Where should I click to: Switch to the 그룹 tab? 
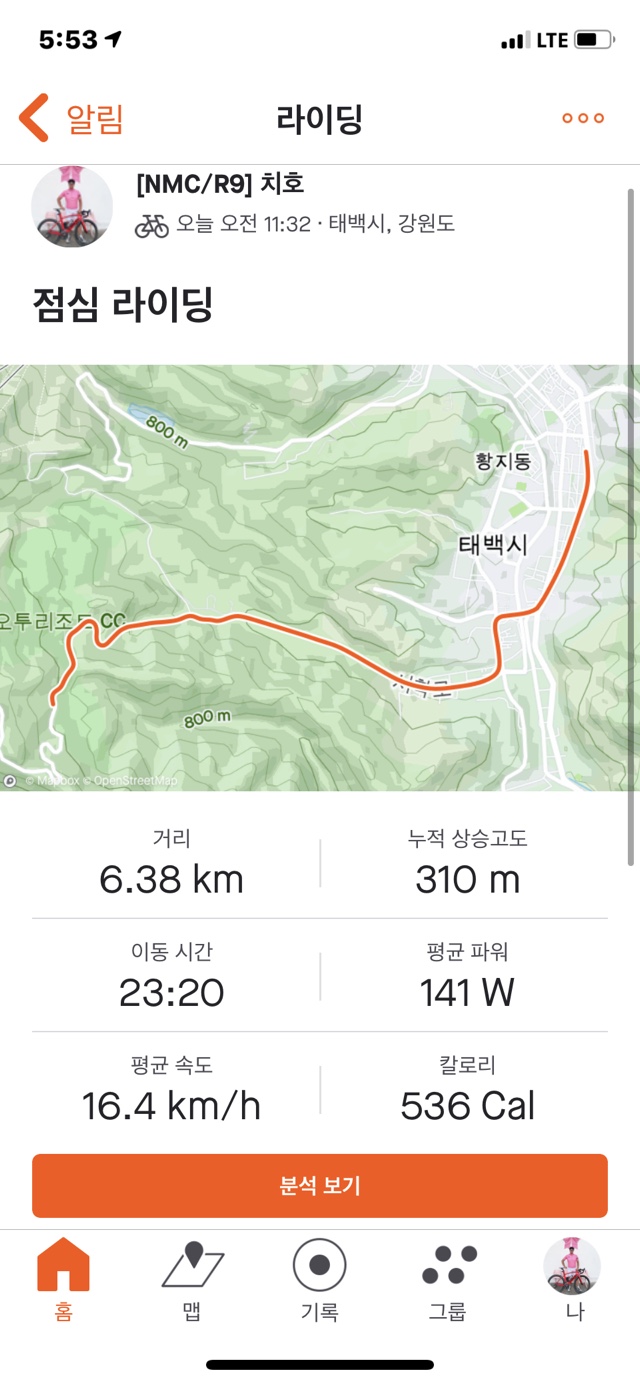click(x=448, y=1279)
